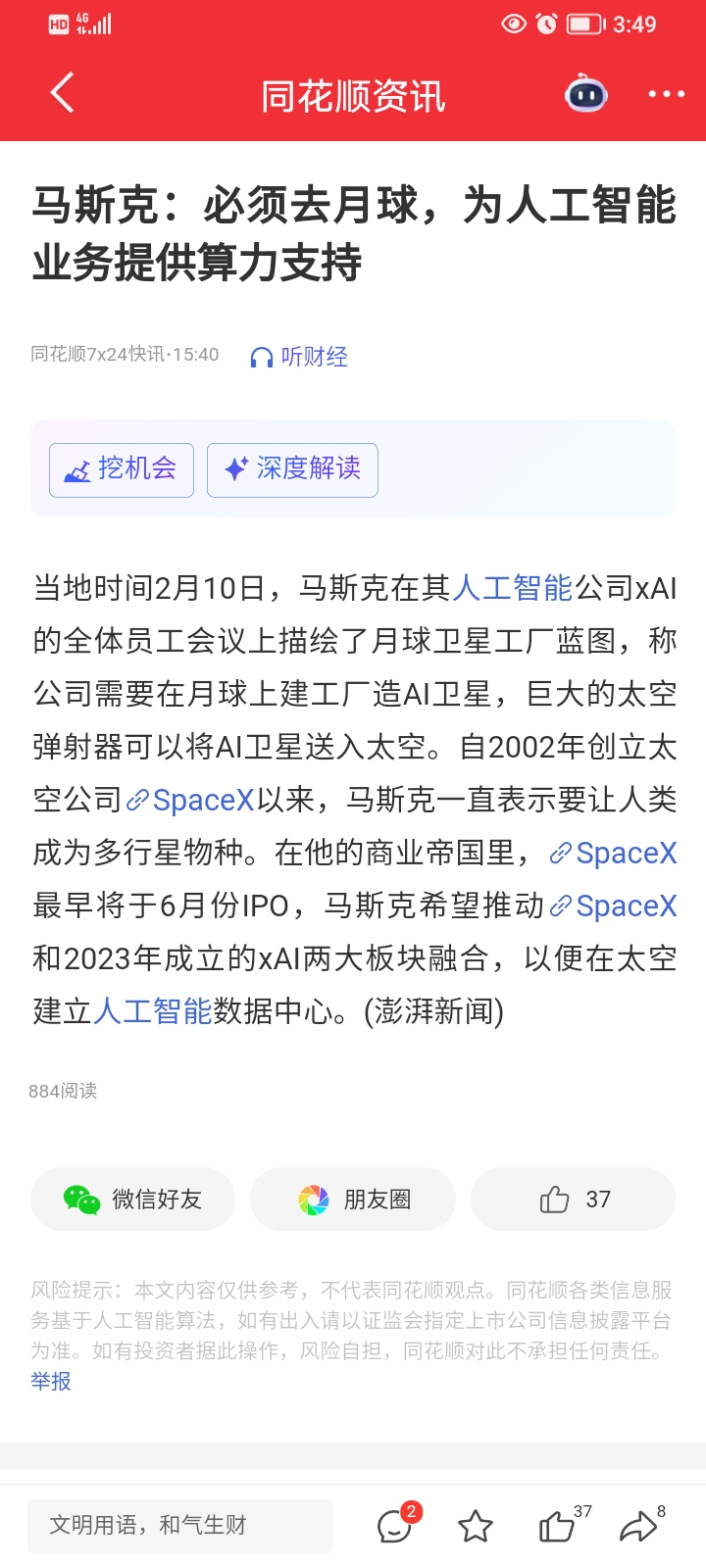The image size is (706, 1568).
Task: Share to 微信好友
Action: [132, 1200]
